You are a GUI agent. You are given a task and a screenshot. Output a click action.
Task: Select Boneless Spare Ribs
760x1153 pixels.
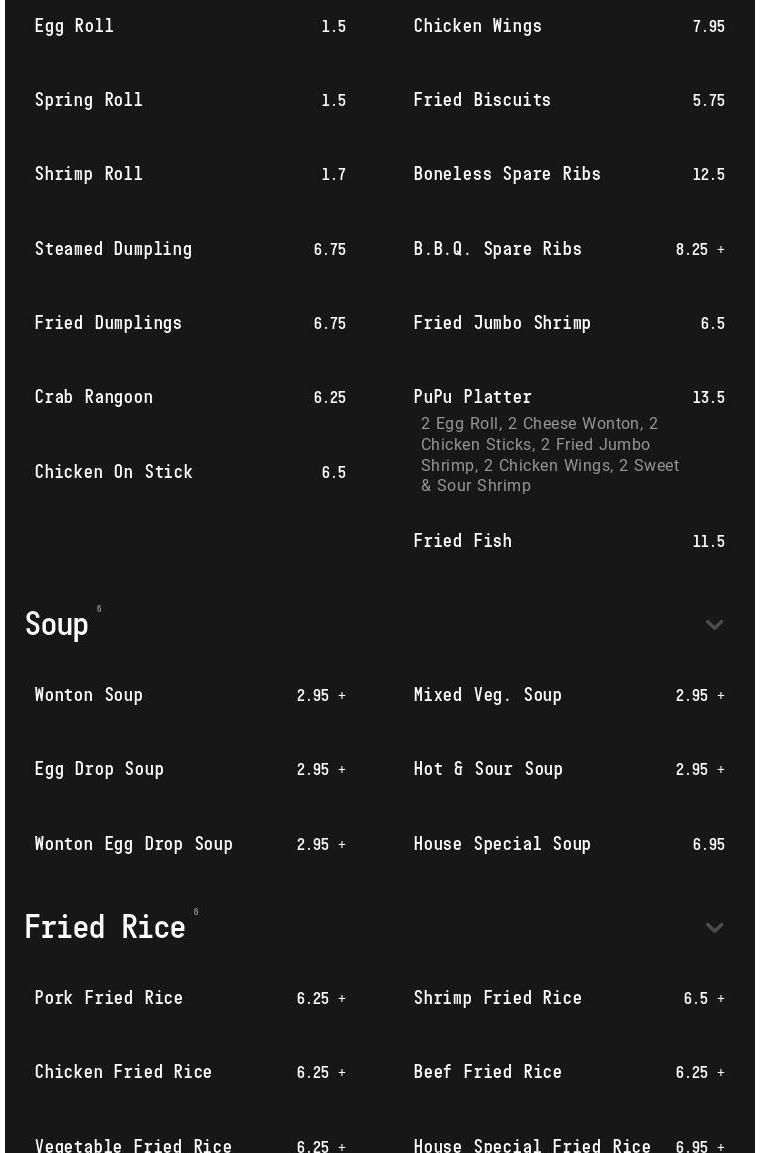pos(568,174)
